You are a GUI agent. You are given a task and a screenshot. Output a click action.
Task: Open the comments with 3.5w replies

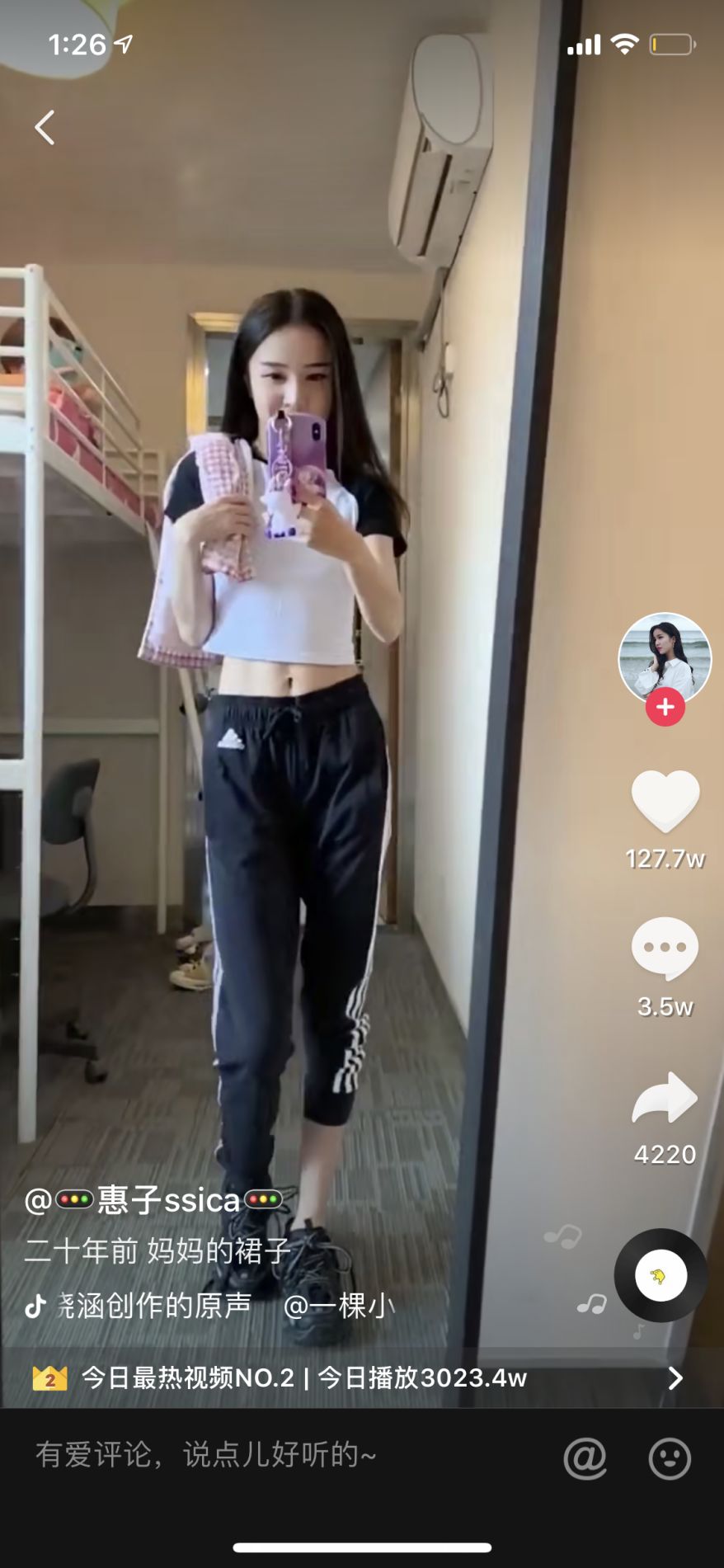pos(665,948)
